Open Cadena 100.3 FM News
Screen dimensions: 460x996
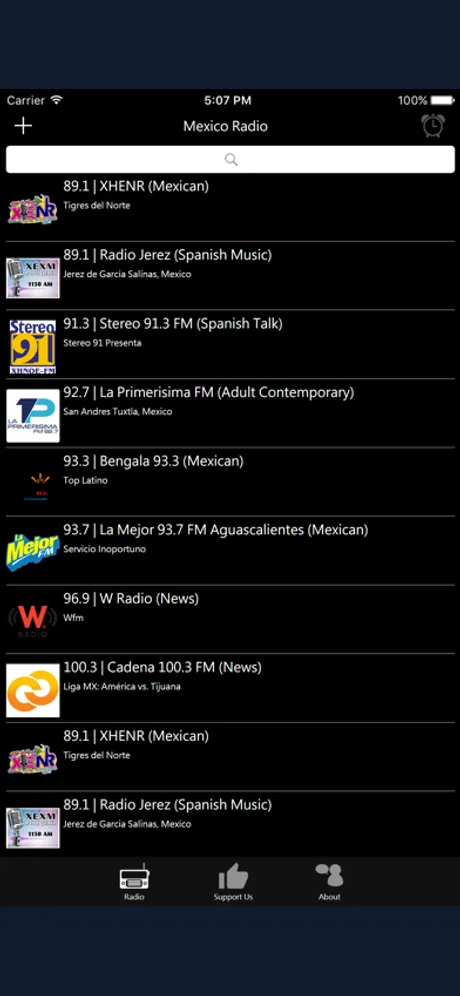[x=230, y=689]
